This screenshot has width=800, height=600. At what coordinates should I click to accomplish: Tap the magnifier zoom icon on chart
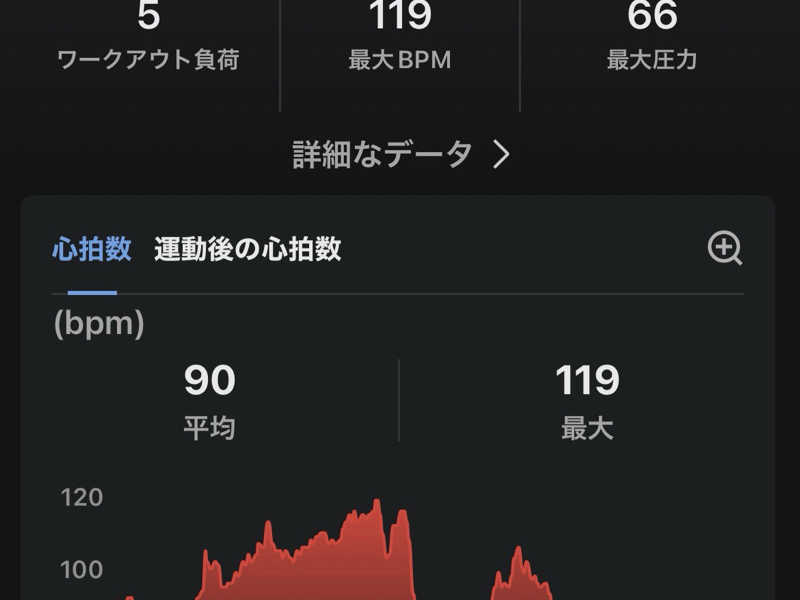pyautogui.click(x=725, y=248)
